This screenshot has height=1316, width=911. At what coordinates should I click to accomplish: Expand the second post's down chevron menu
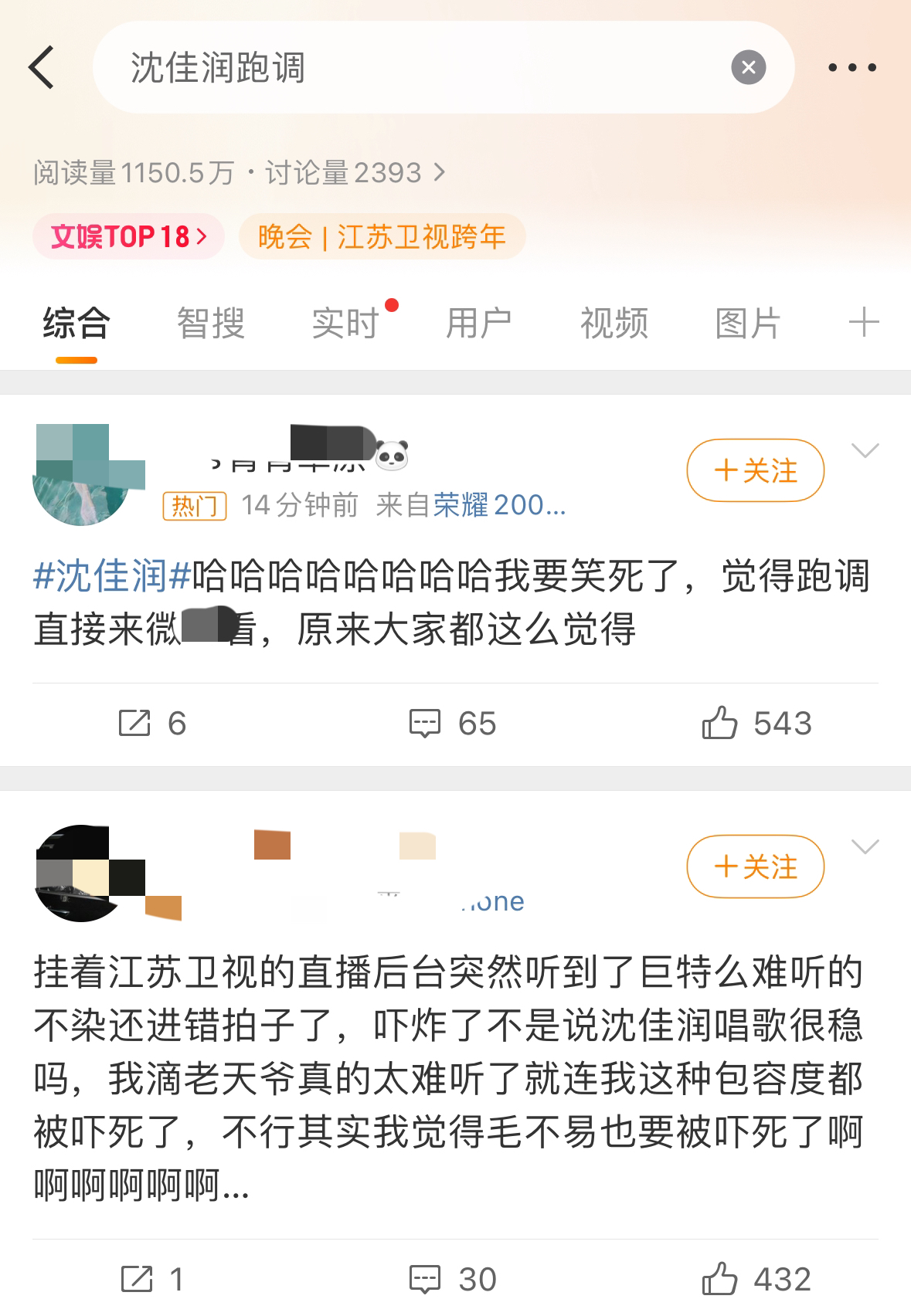[865, 846]
